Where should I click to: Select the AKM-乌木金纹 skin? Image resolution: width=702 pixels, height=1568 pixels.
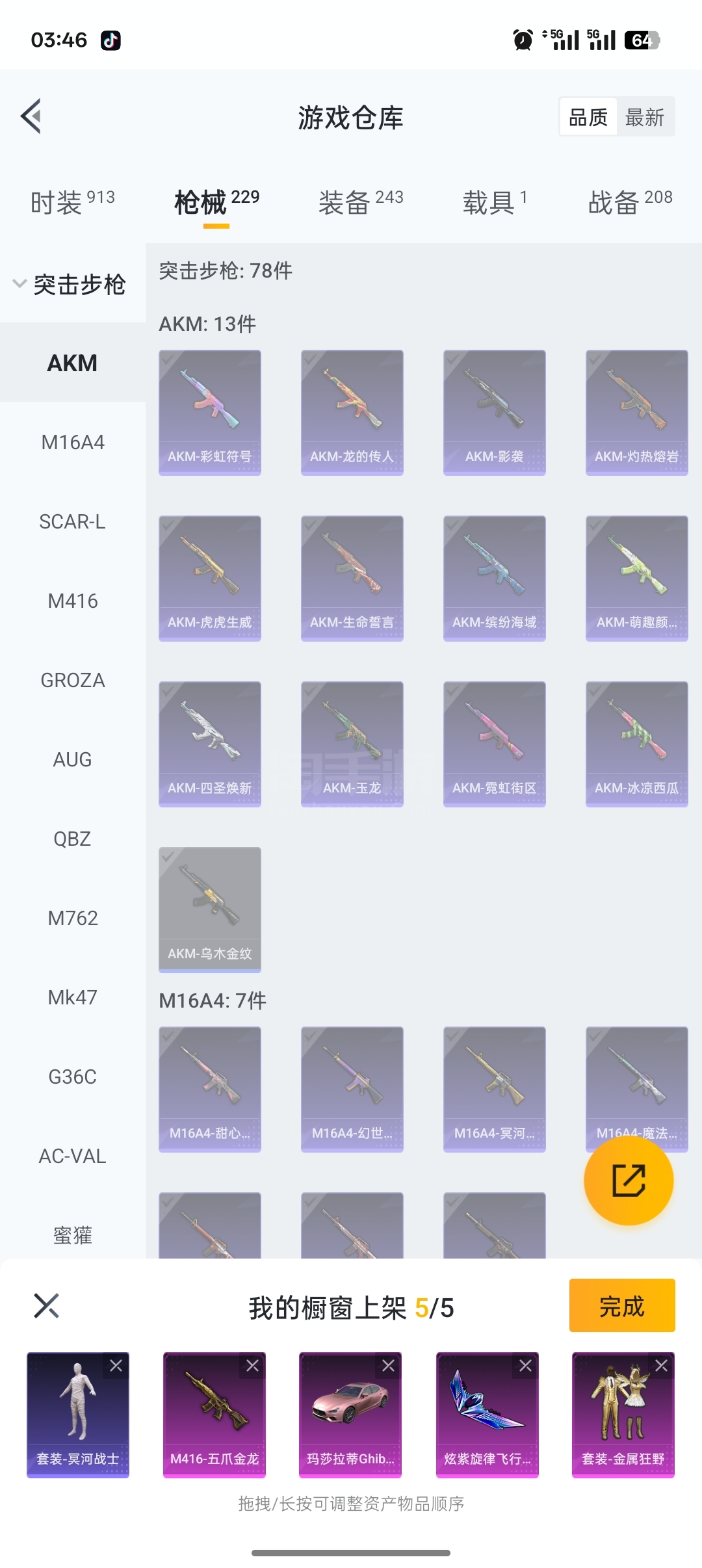coord(210,910)
